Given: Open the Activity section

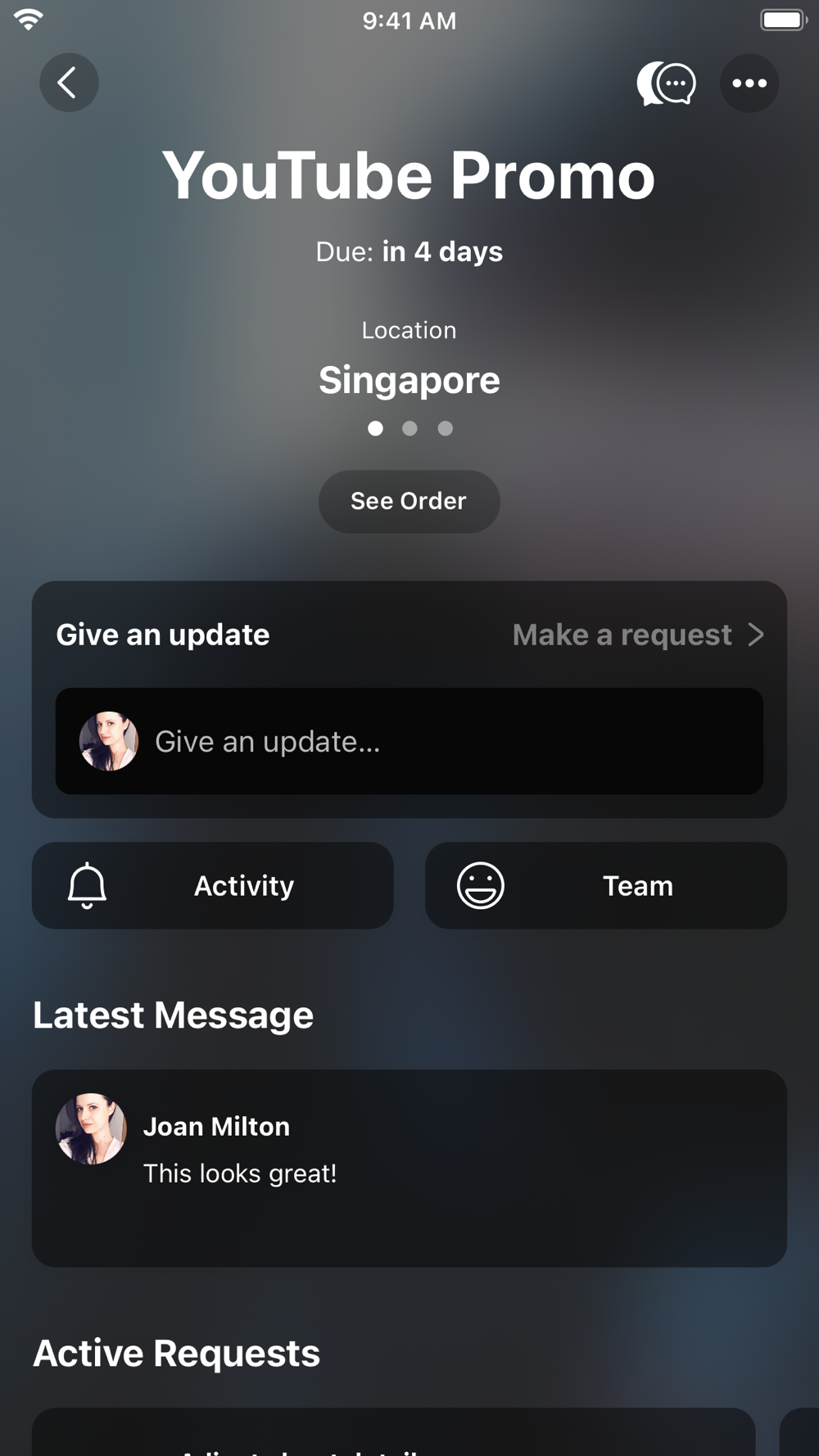Looking at the screenshot, I should point(213,885).
